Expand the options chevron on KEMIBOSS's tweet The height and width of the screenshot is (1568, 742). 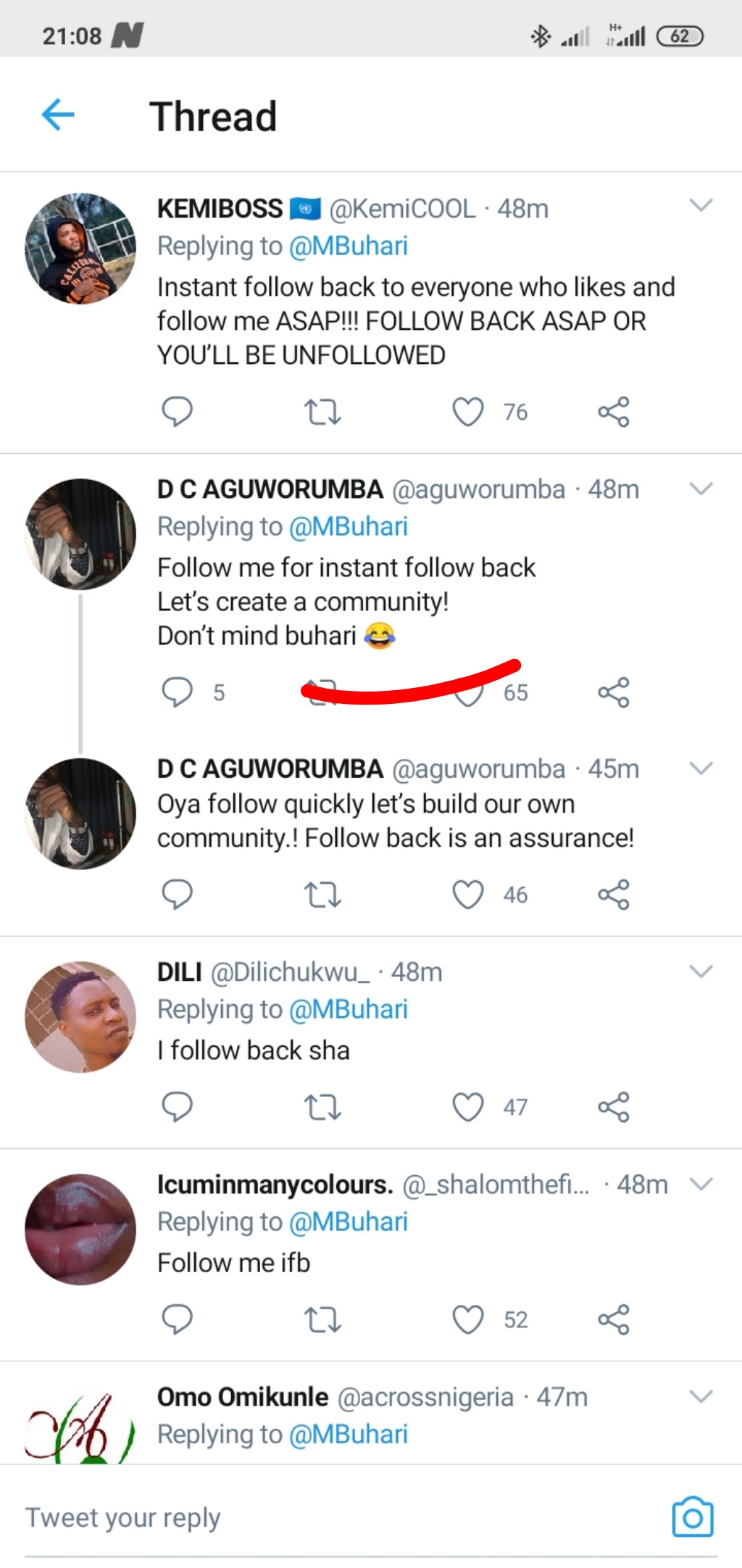701,205
